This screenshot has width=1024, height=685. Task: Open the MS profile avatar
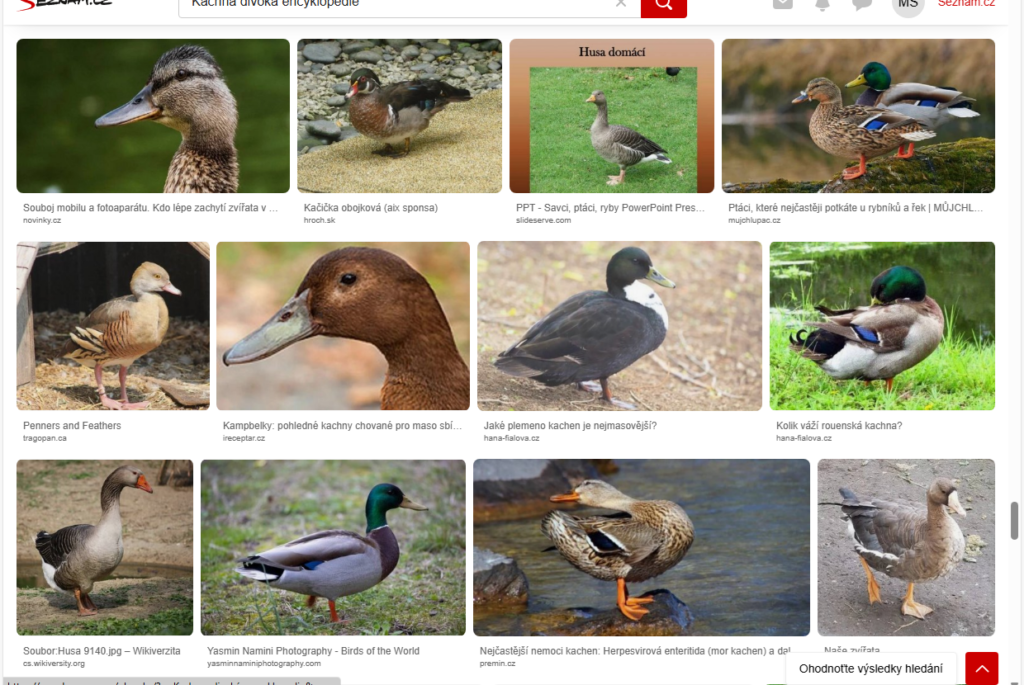click(x=907, y=5)
